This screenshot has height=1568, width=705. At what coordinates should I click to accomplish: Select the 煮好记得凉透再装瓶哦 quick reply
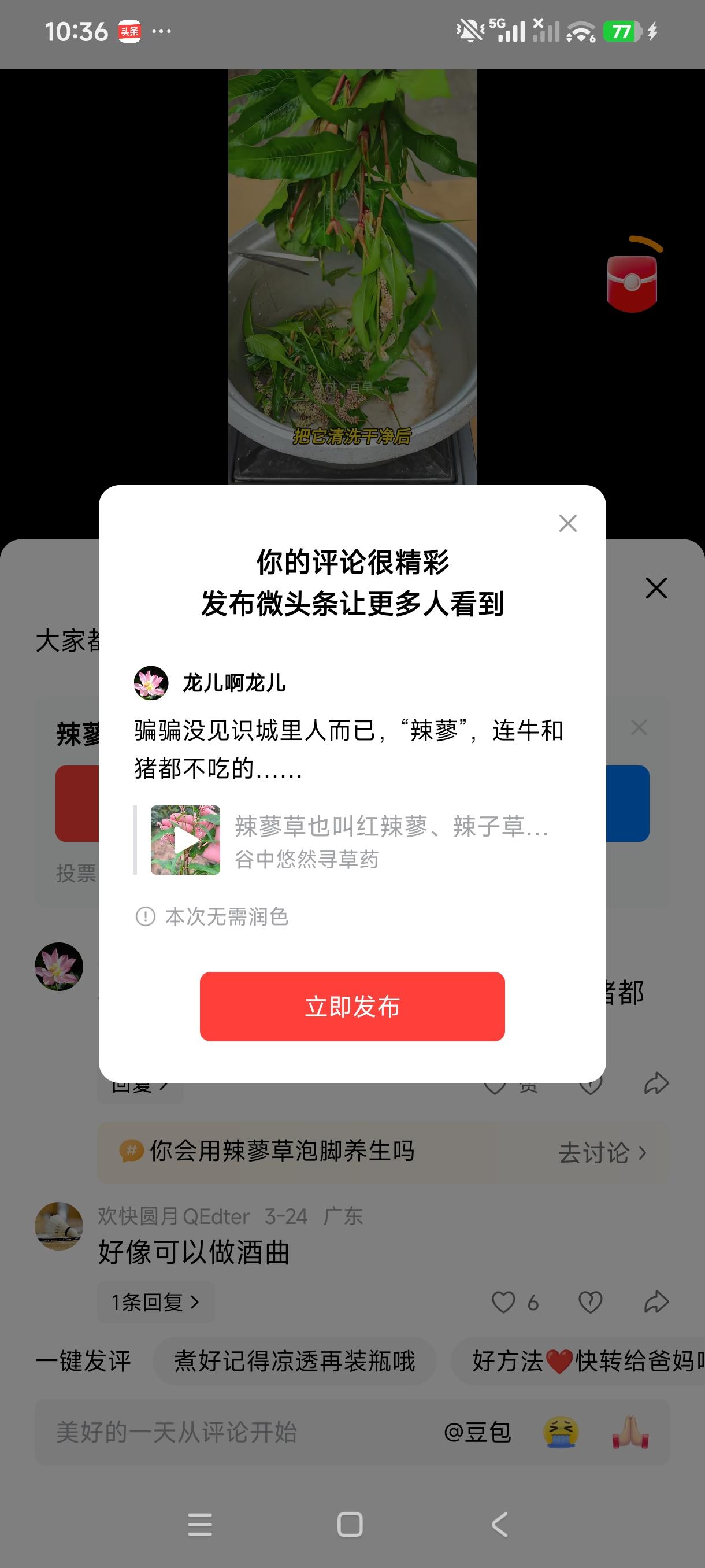[x=296, y=1362]
